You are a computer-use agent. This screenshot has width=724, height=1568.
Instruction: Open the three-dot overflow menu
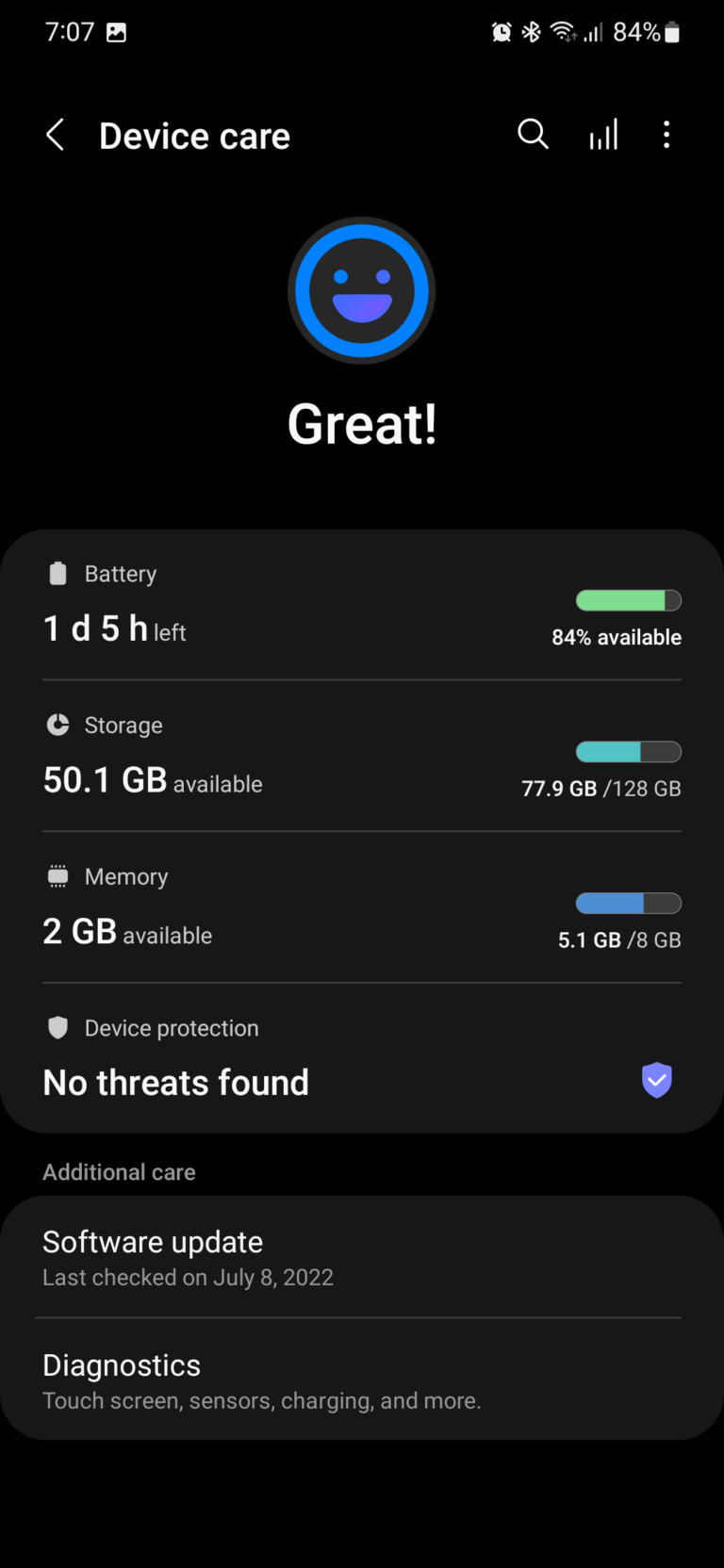tap(667, 135)
